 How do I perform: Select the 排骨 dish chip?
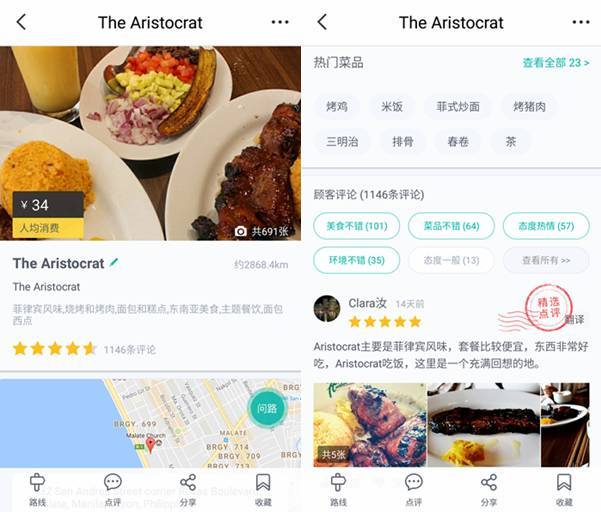coord(403,142)
